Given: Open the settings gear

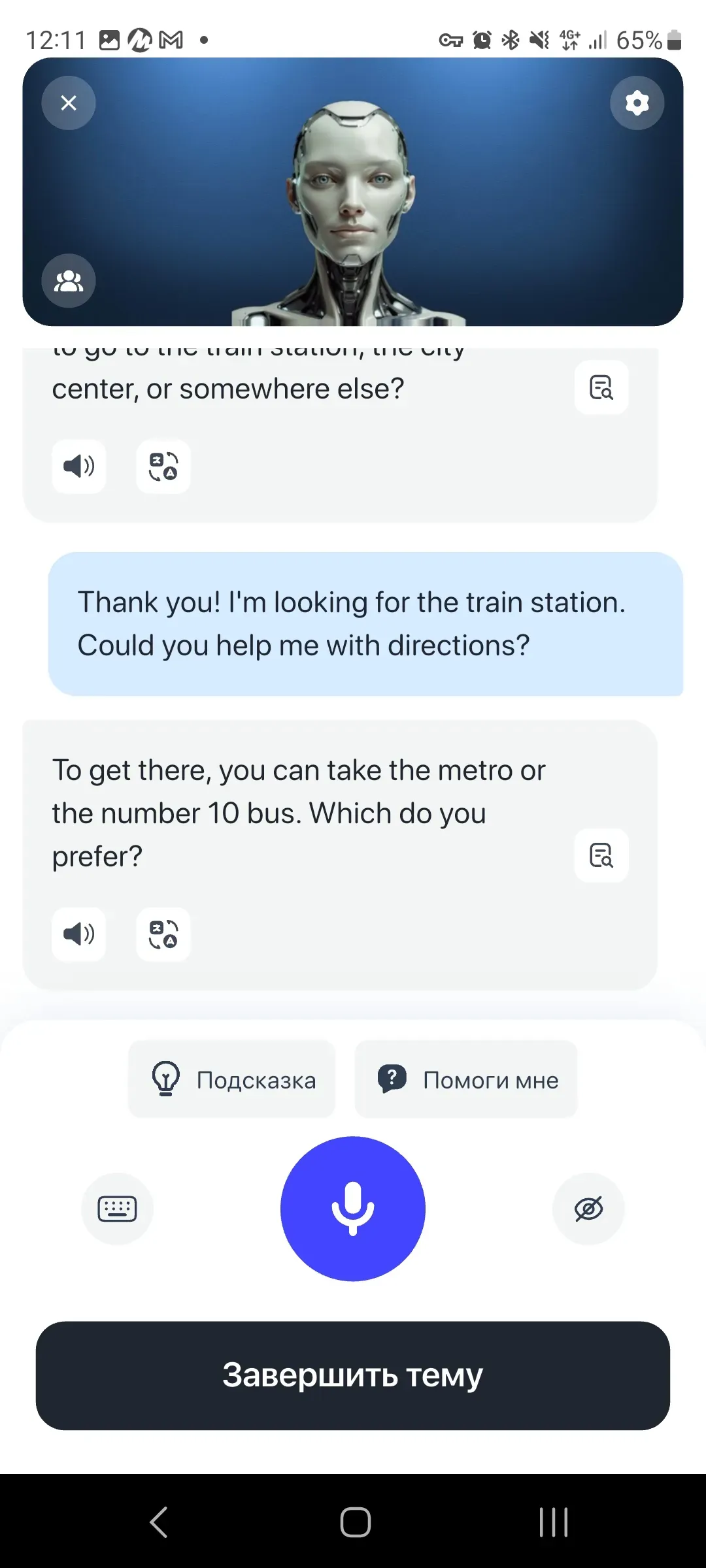Looking at the screenshot, I should point(637,103).
